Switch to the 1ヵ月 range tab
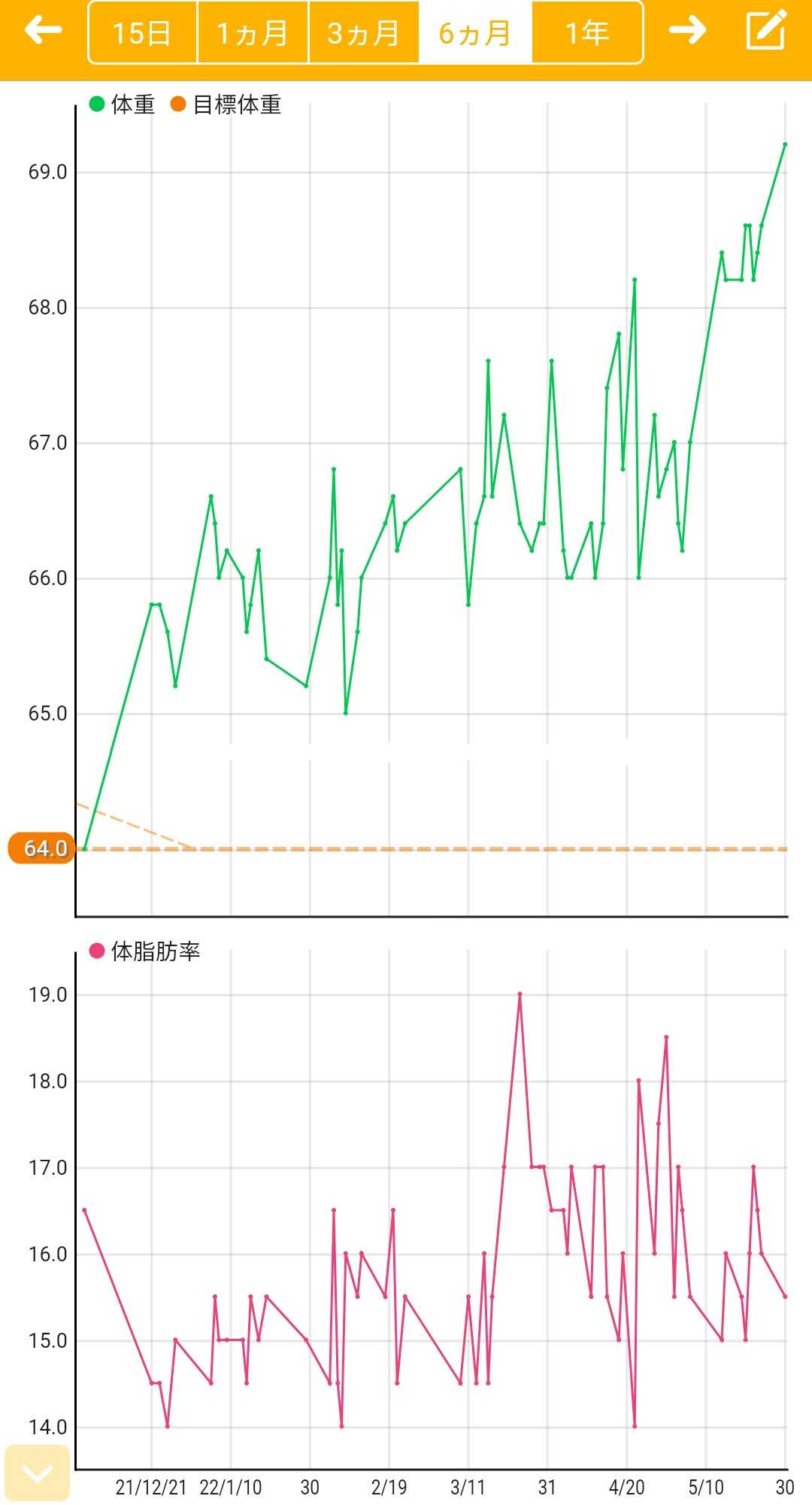 [x=253, y=33]
